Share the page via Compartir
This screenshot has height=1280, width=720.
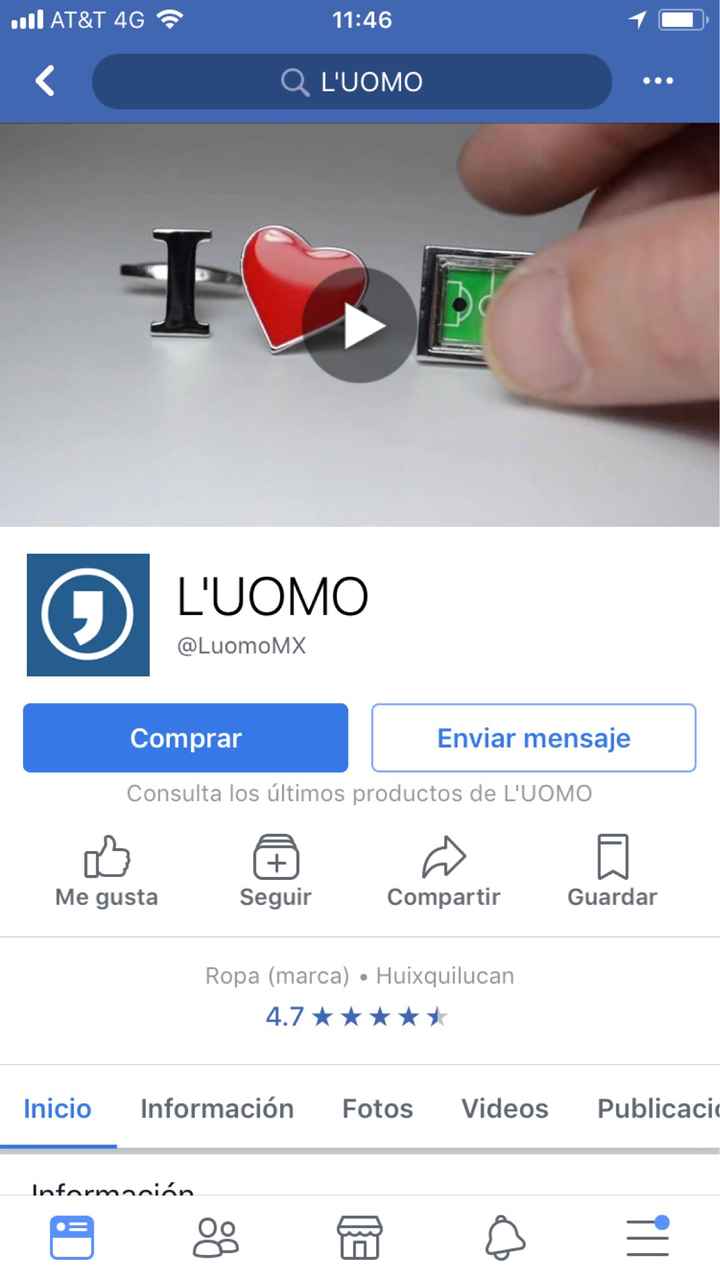tap(443, 872)
